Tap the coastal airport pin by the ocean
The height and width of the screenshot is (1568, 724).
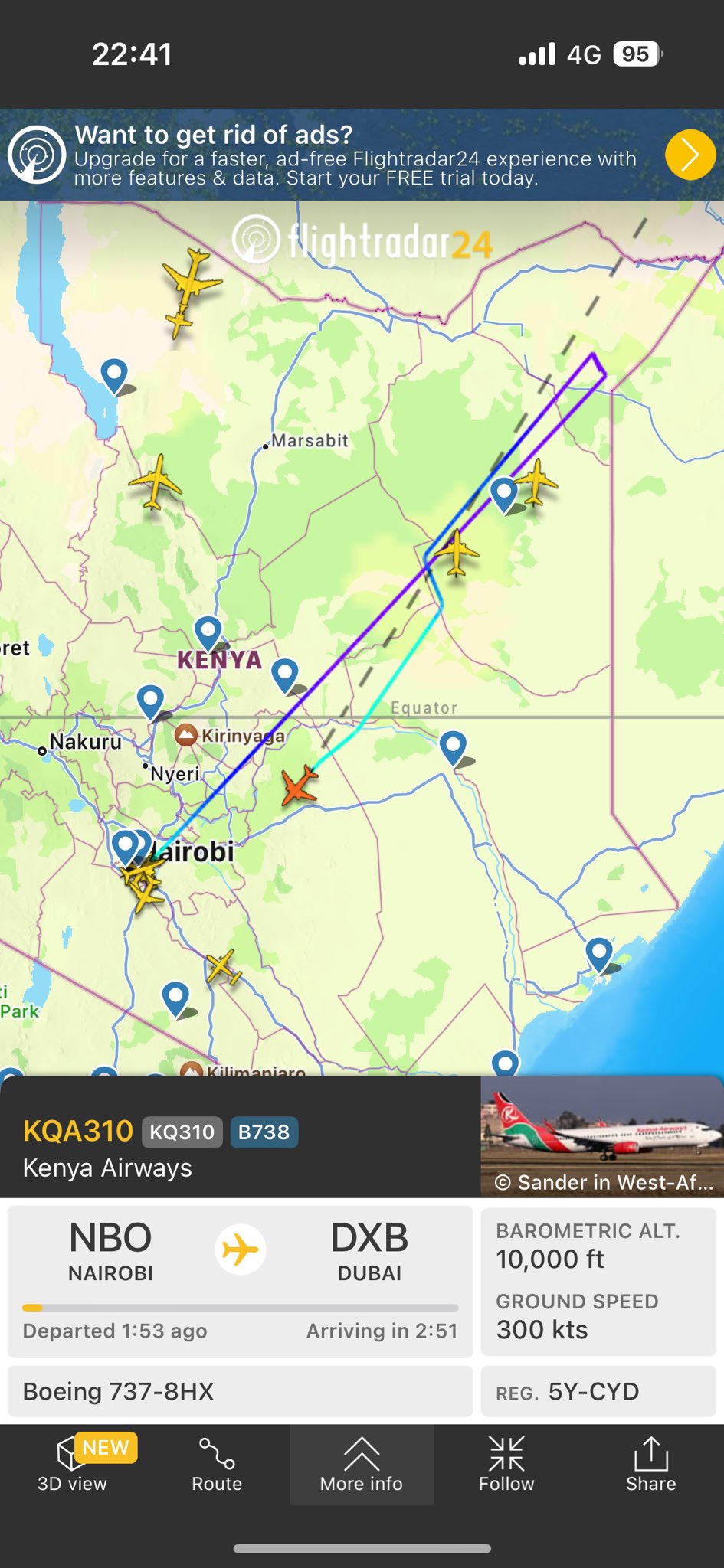tap(598, 954)
